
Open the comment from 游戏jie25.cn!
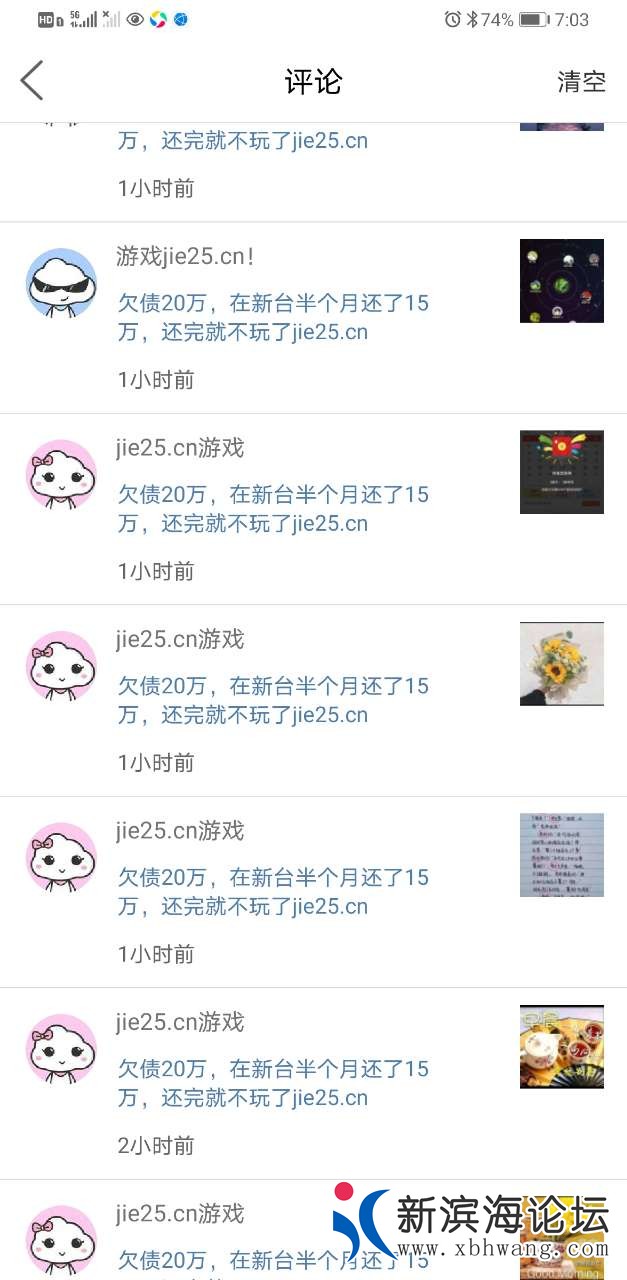[272, 318]
